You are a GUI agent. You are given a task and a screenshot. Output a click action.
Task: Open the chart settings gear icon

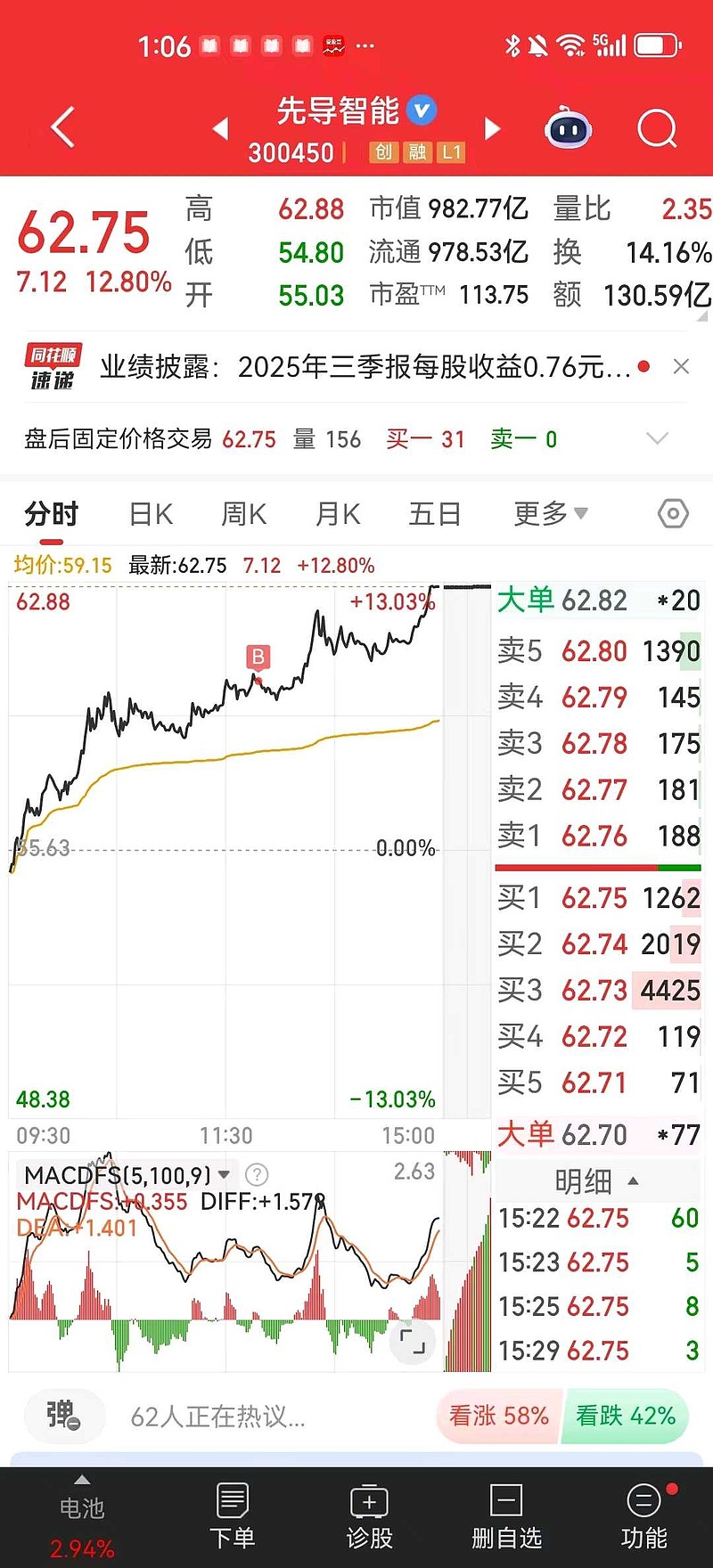tap(673, 514)
